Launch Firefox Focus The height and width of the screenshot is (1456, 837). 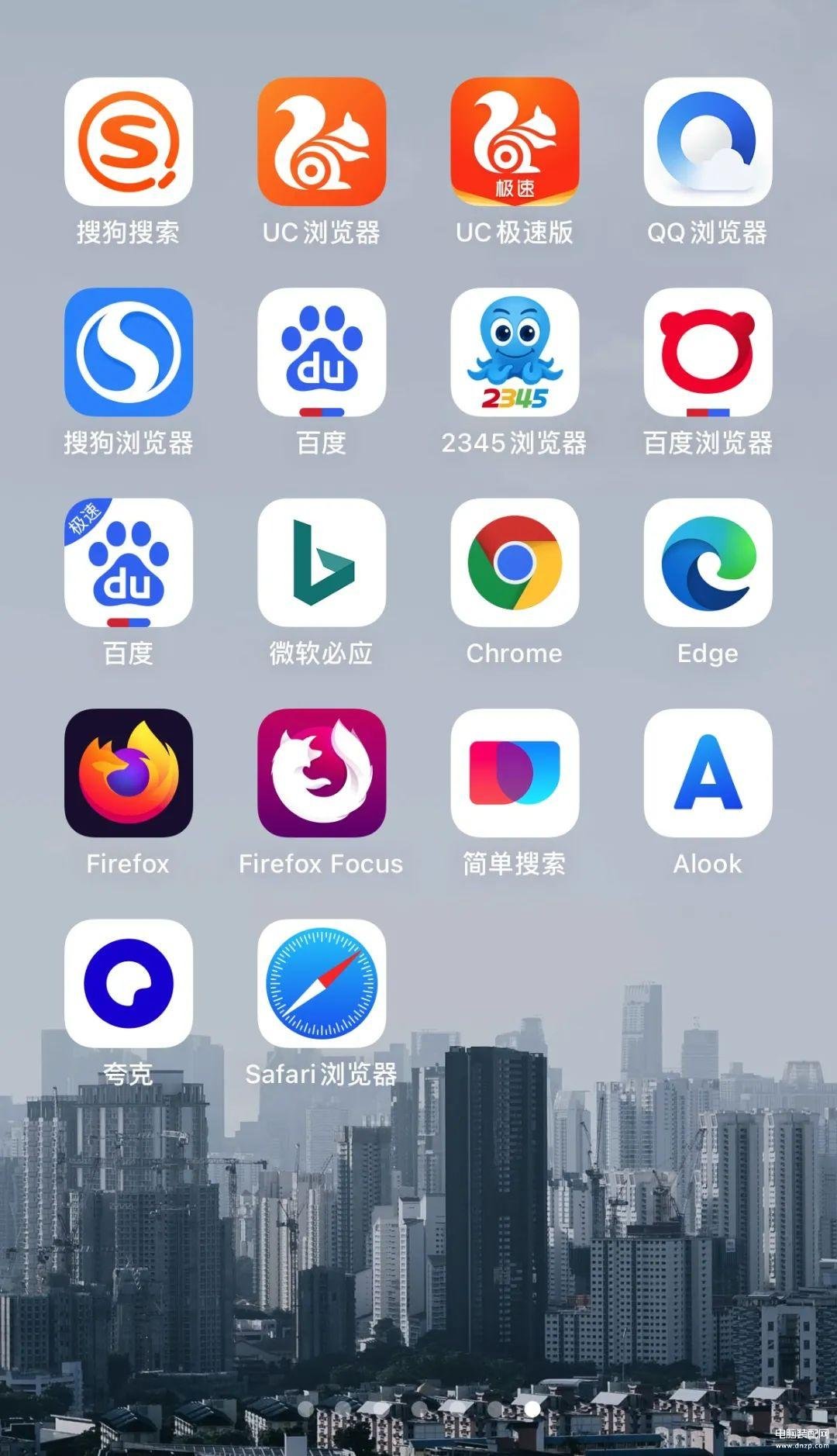(321, 773)
